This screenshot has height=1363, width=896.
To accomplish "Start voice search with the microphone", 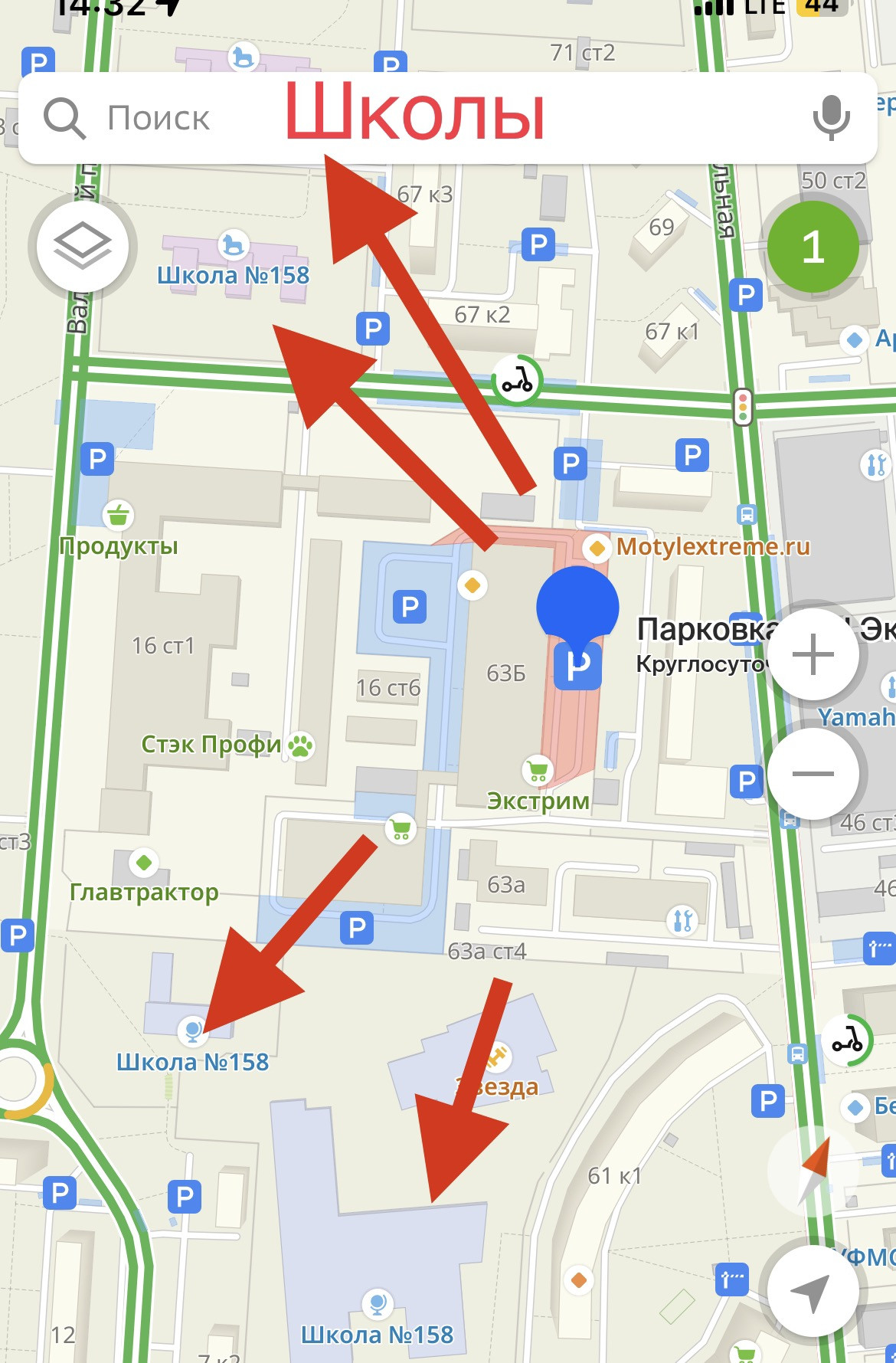I will [832, 118].
